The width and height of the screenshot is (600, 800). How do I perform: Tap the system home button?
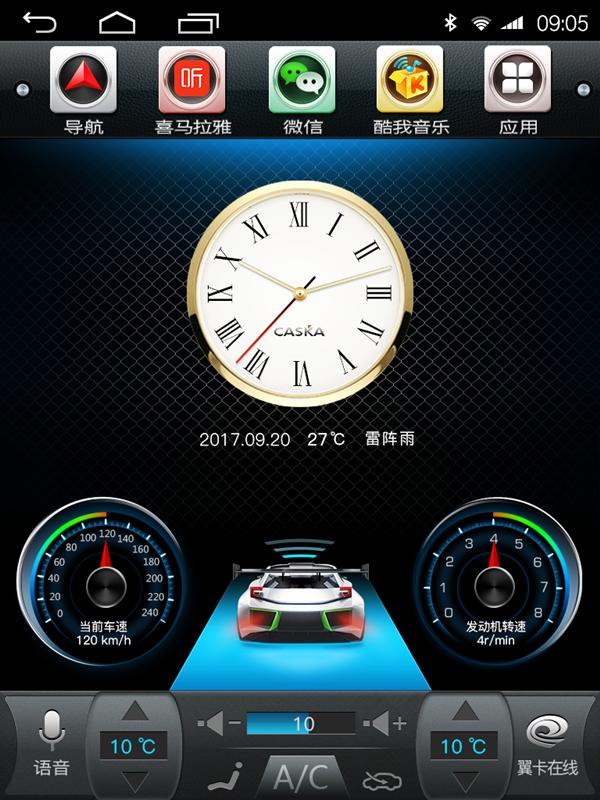[117, 21]
